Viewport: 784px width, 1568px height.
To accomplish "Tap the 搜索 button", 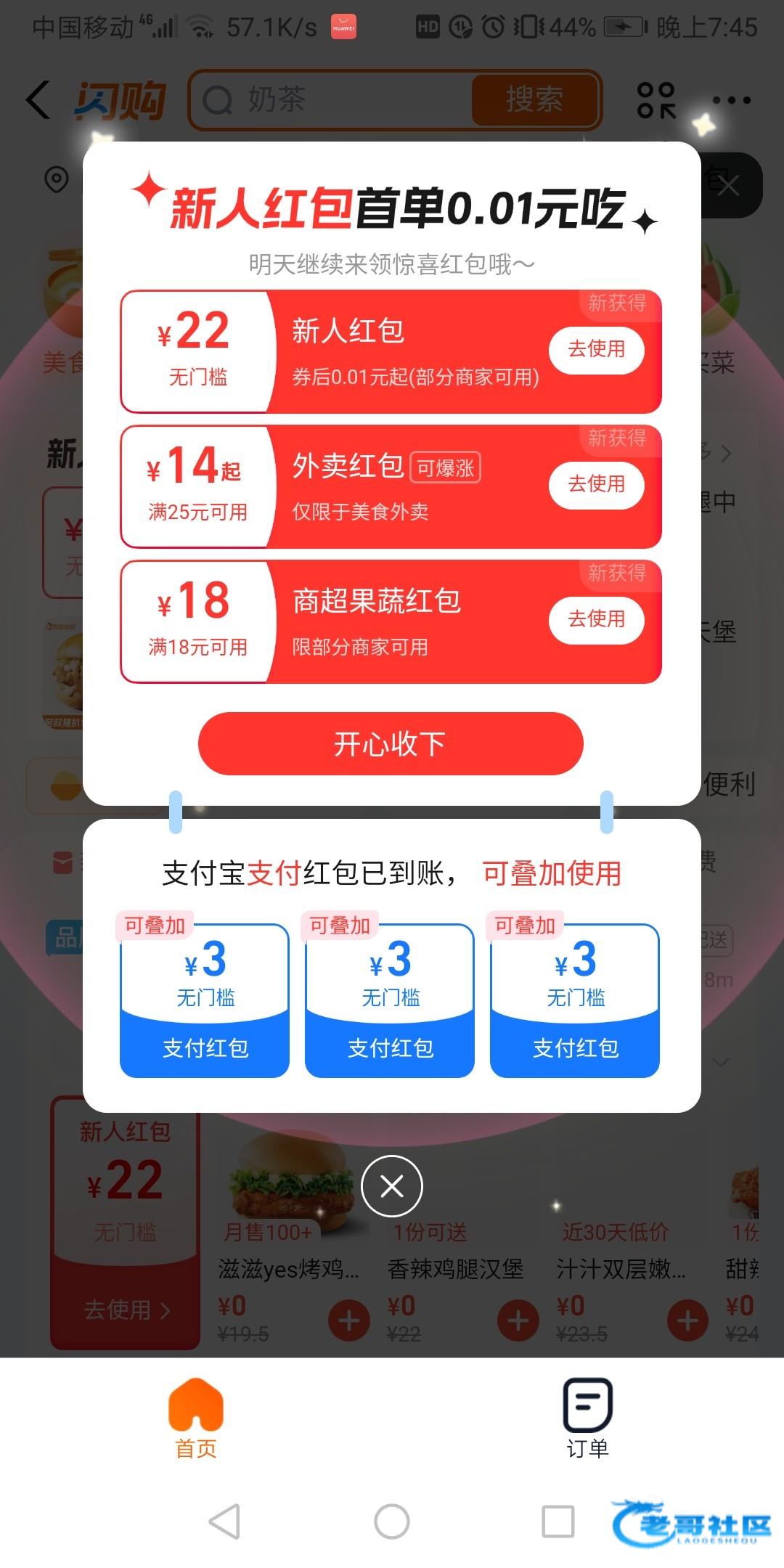I will [x=534, y=99].
